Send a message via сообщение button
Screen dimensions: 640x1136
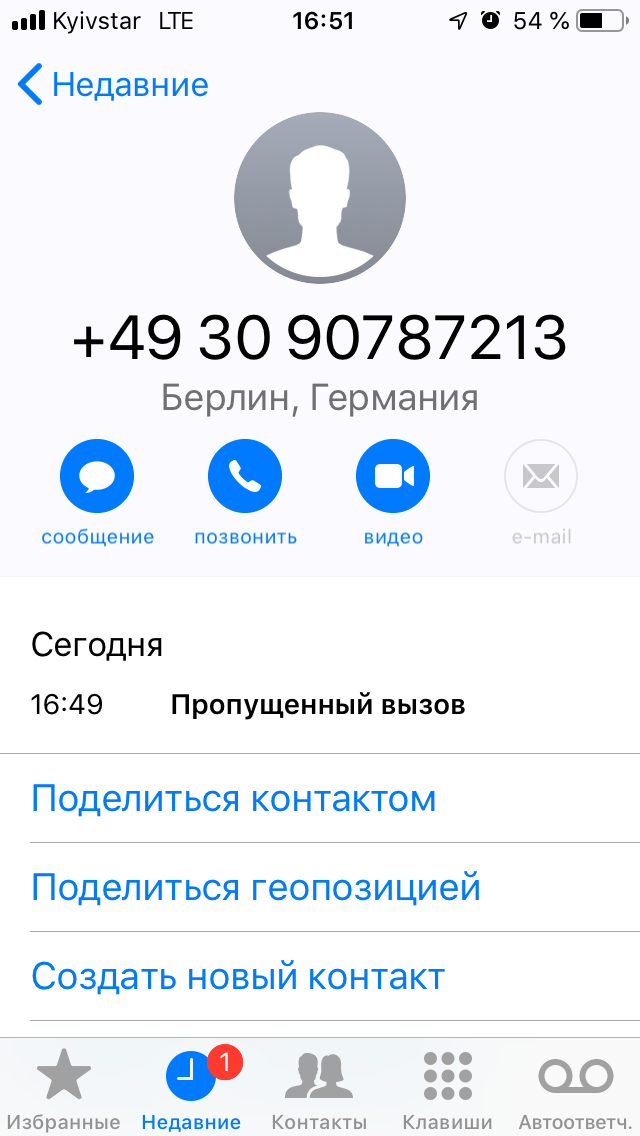(97, 477)
